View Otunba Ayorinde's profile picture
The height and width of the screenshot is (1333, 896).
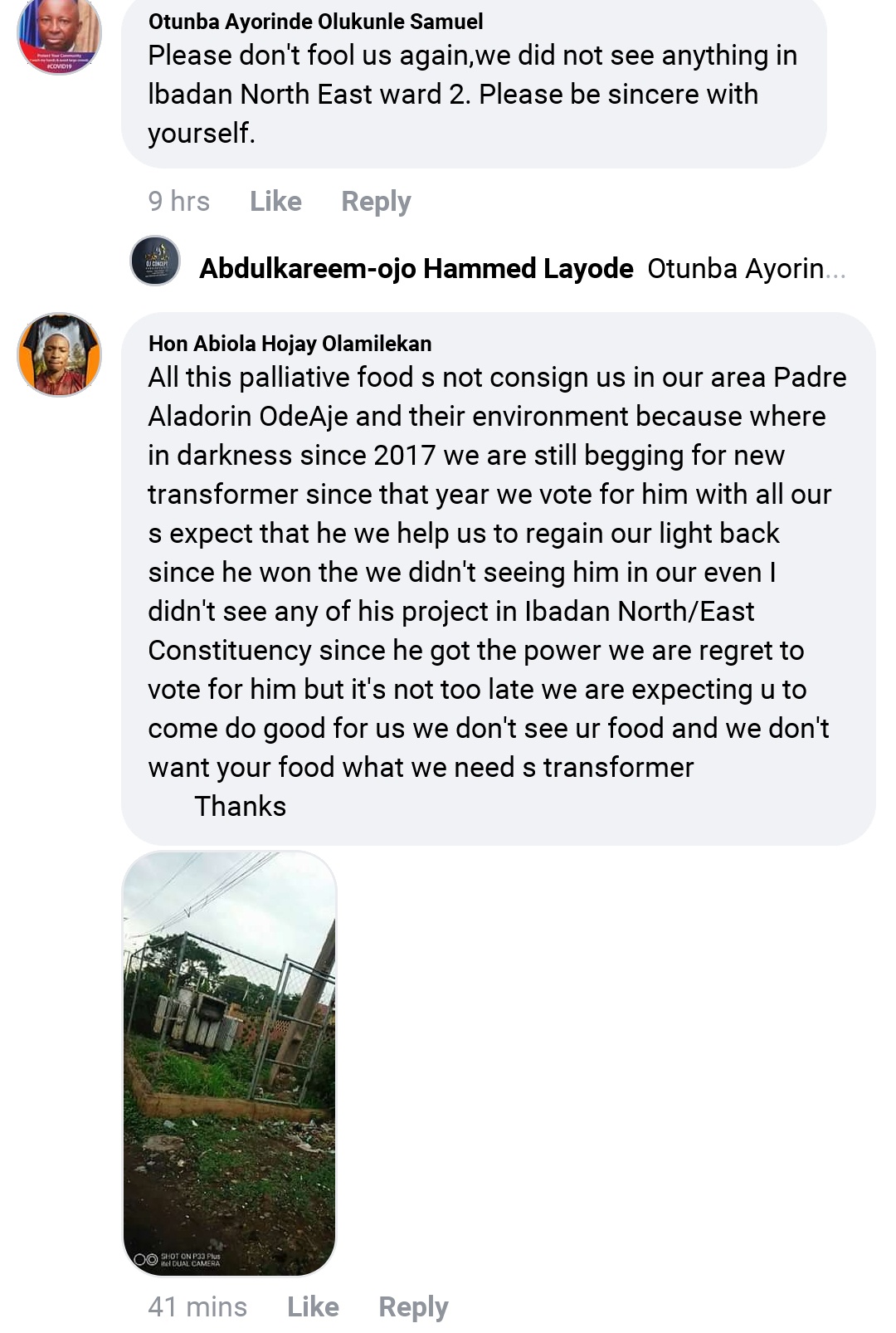[59, 35]
